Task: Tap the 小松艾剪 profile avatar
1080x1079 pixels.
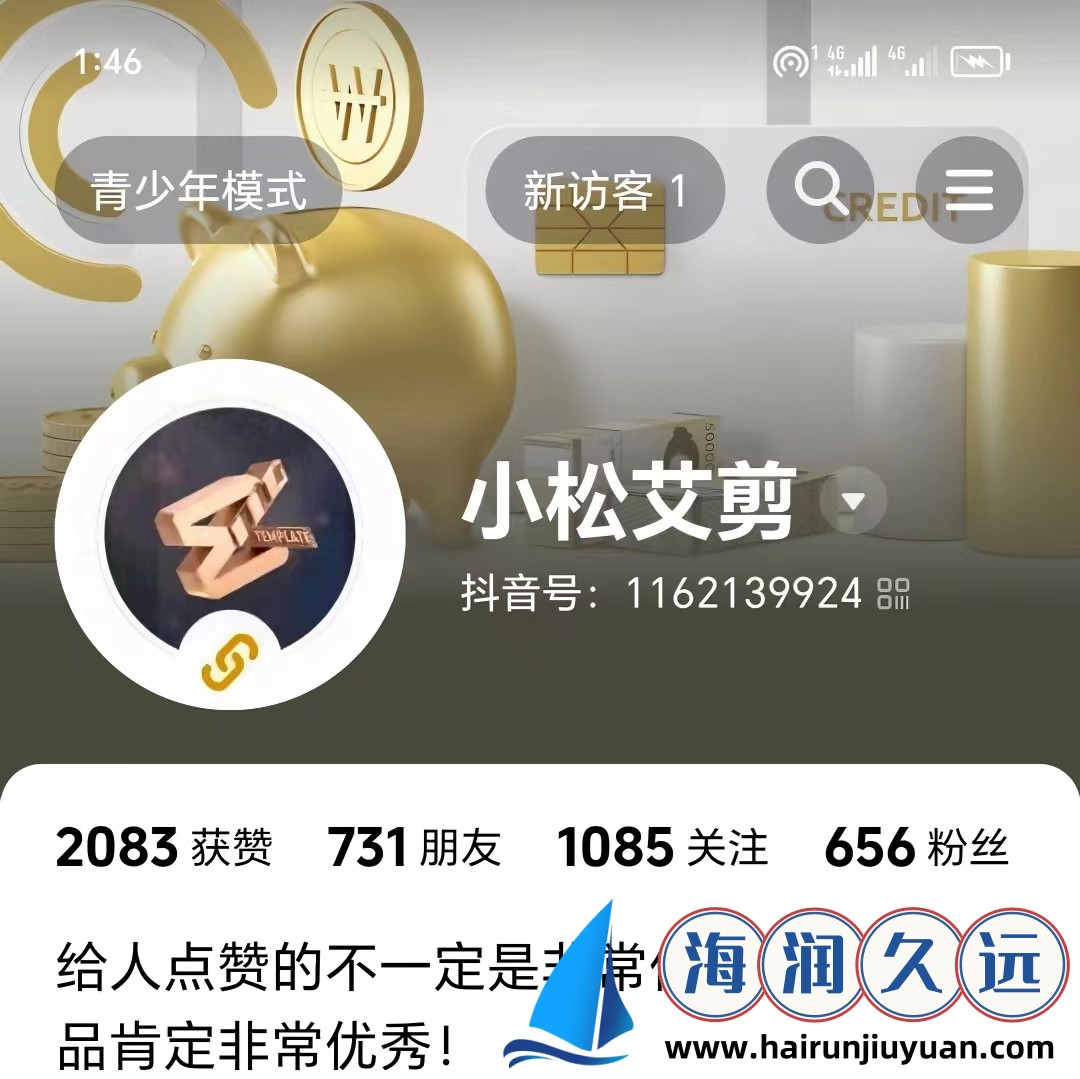Action: coord(230,532)
